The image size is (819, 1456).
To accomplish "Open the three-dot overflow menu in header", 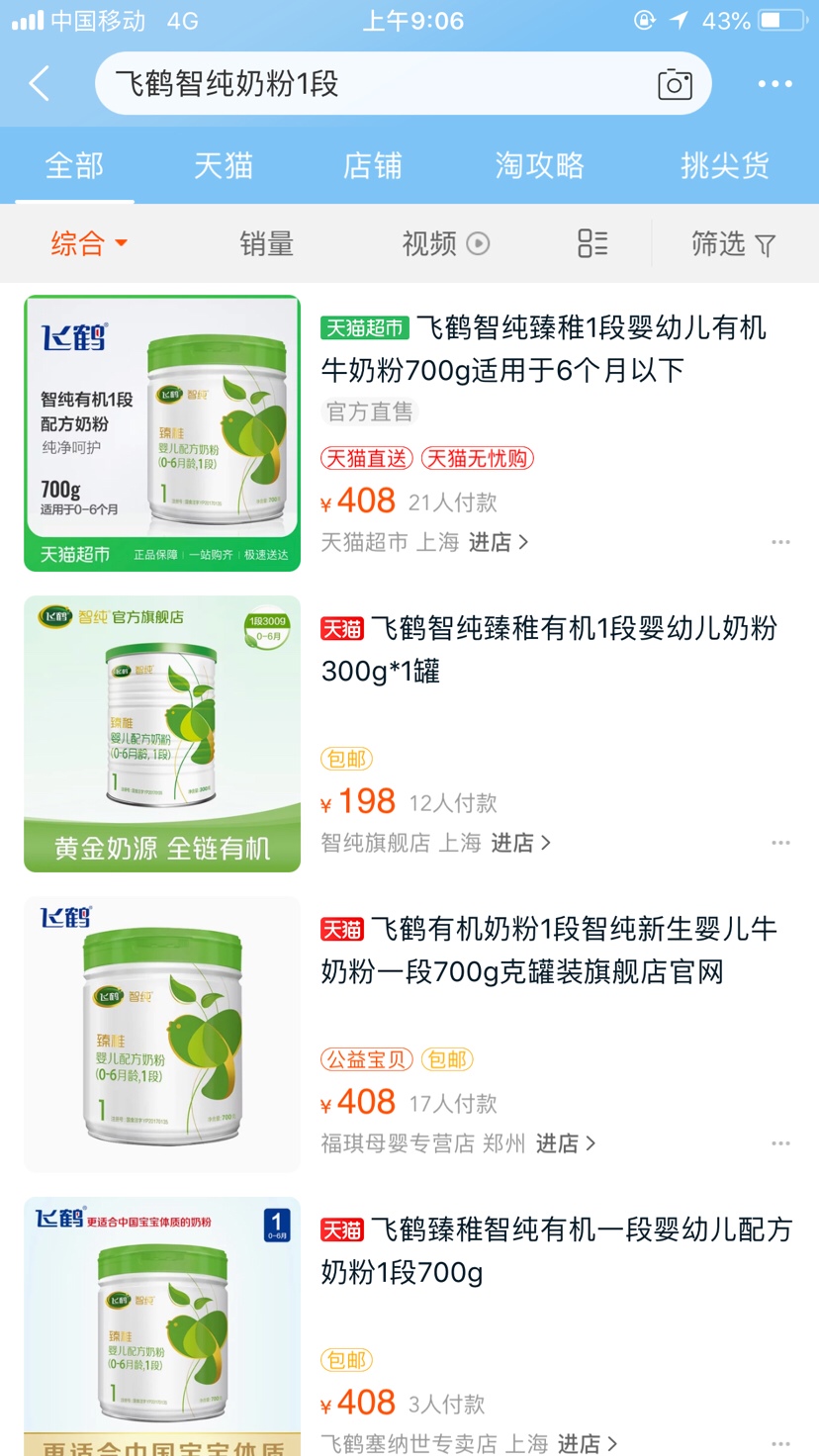I will (x=774, y=84).
